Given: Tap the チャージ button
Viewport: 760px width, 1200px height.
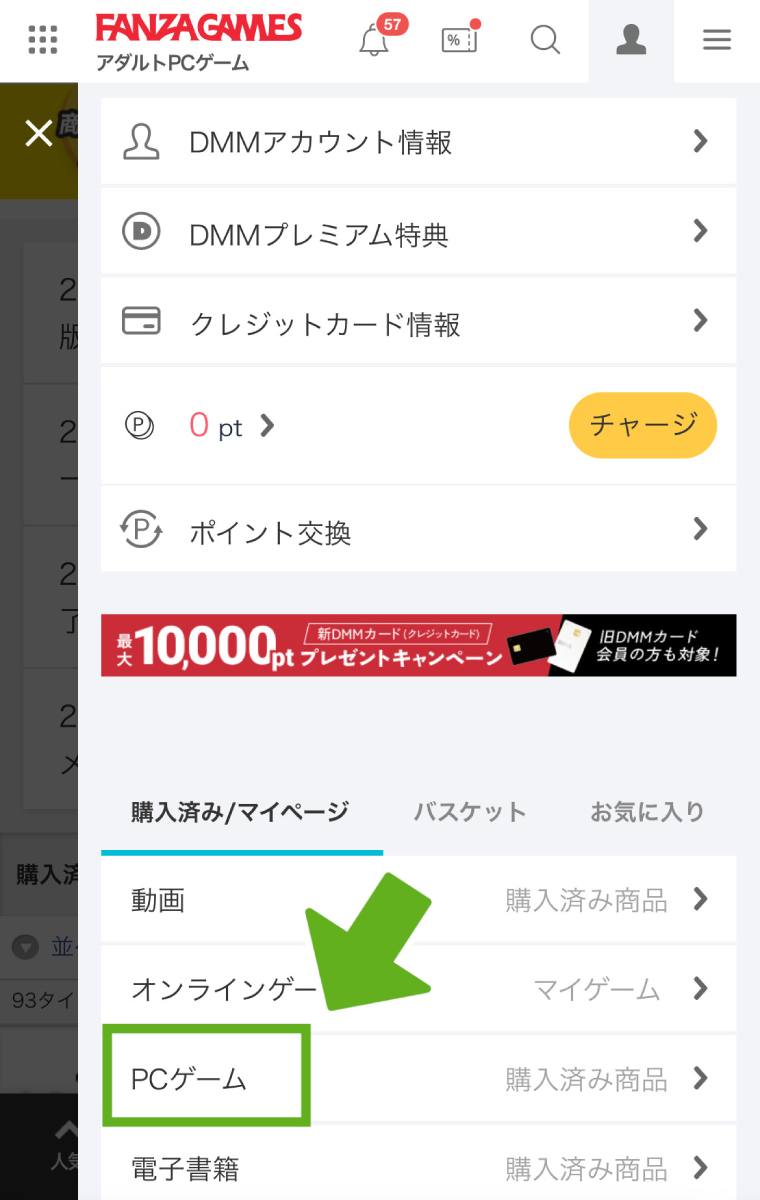Looking at the screenshot, I should pos(642,425).
